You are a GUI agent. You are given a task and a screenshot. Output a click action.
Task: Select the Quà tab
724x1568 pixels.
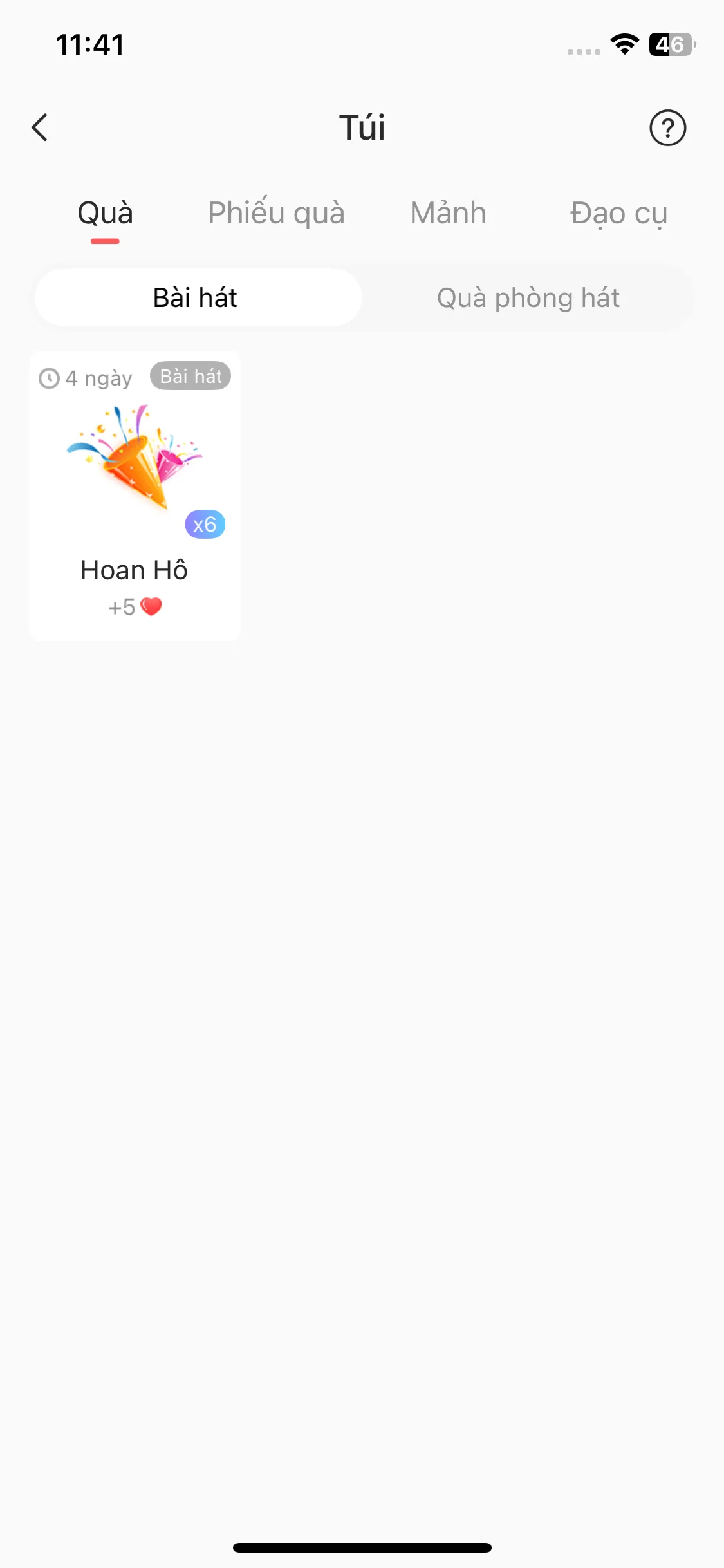(105, 214)
